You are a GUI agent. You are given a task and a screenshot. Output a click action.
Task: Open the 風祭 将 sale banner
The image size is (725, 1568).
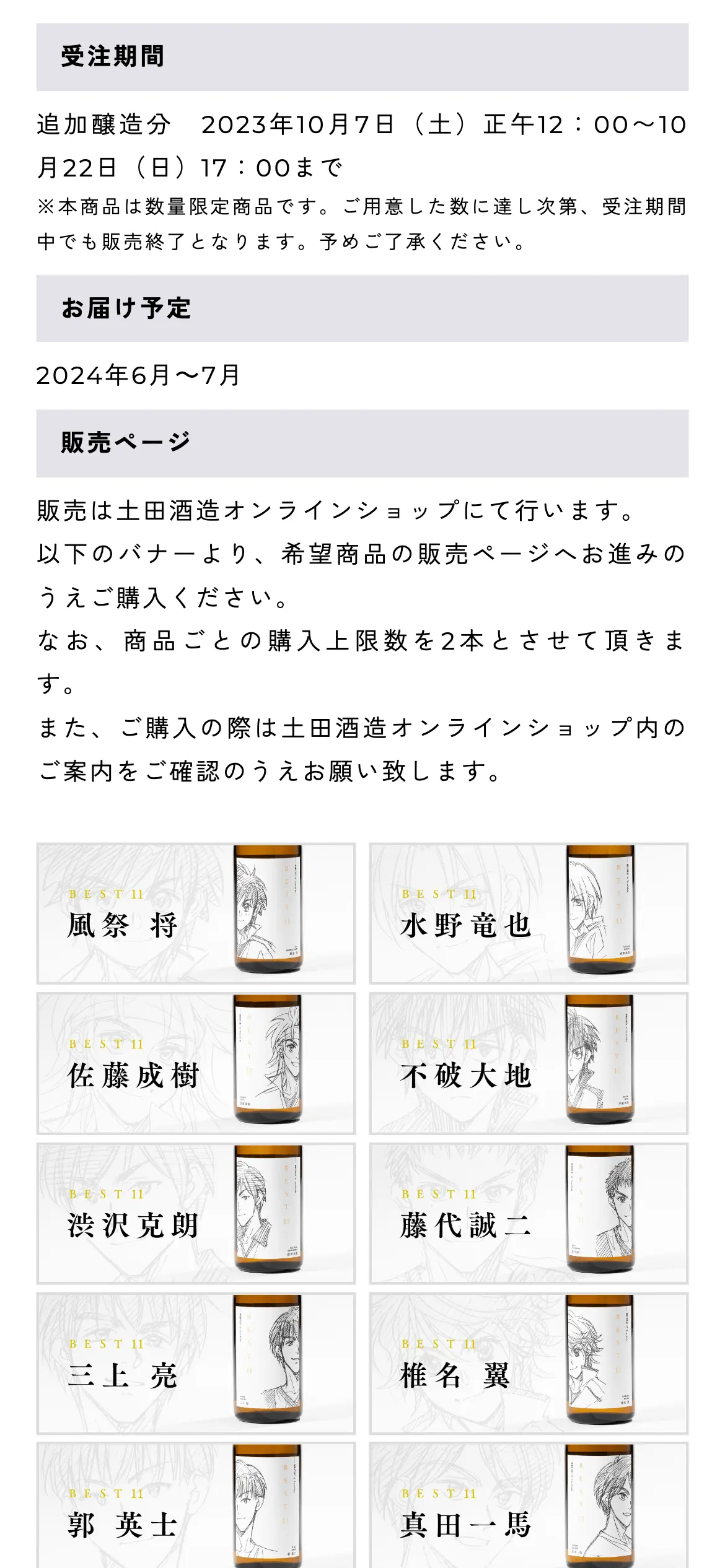click(196, 913)
